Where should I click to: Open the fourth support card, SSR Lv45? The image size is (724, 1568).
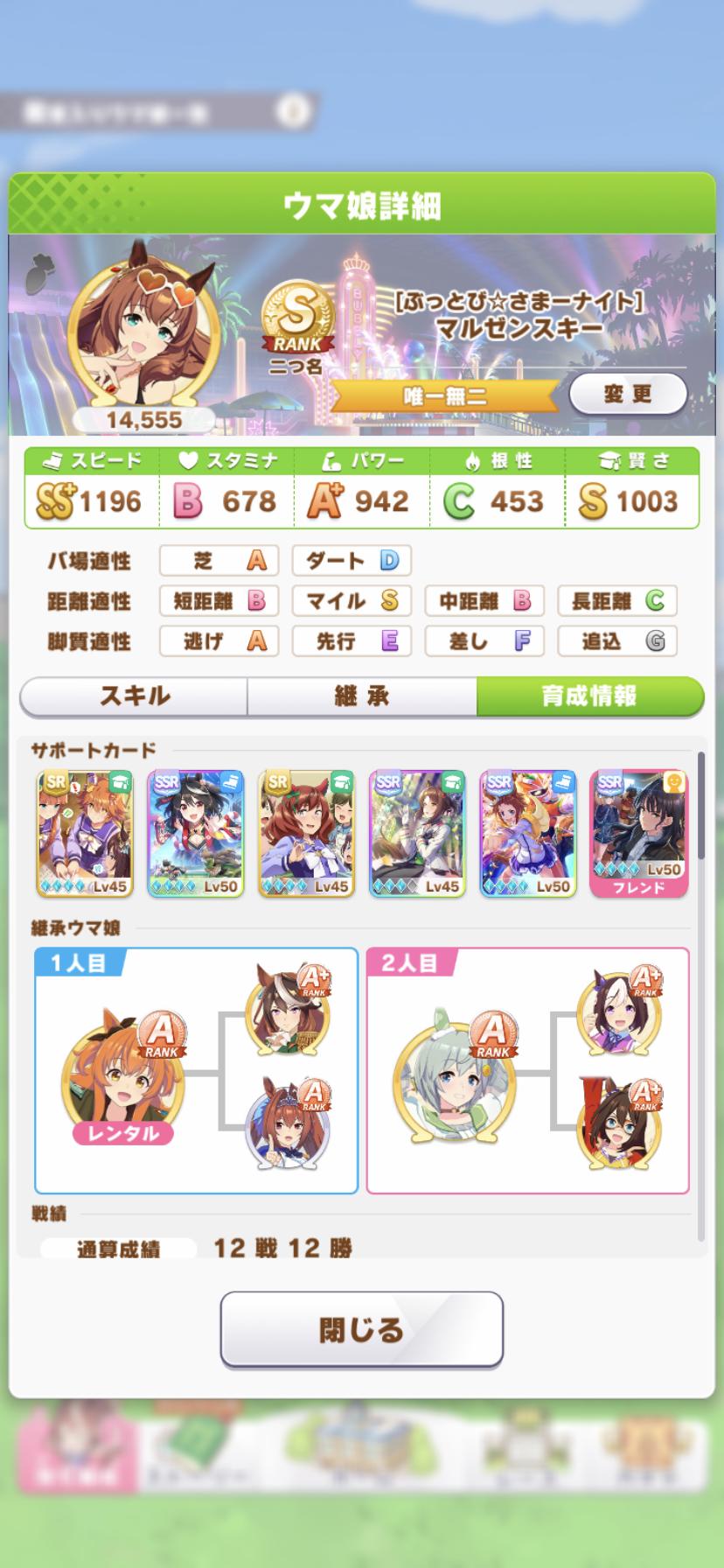tap(417, 832)
